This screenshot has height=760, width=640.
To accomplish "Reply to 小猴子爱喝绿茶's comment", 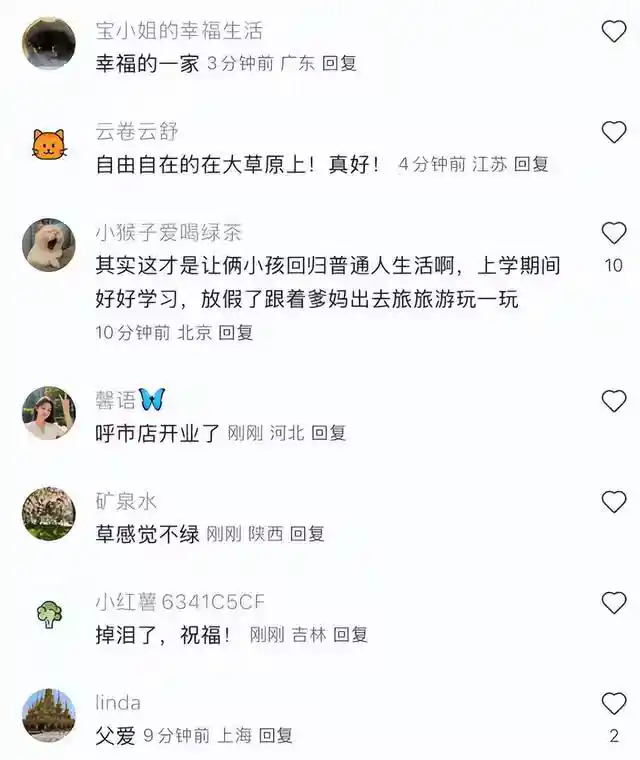I will point(236,332).
